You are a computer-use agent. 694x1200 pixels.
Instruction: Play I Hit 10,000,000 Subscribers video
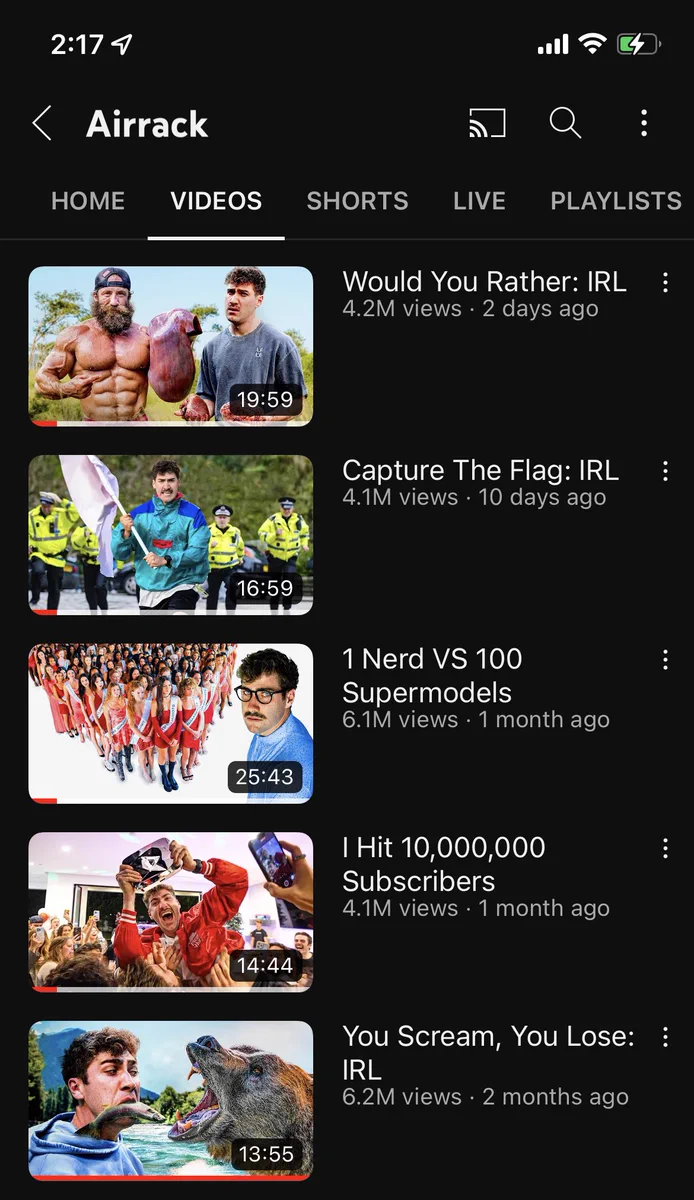pos(171,913)
